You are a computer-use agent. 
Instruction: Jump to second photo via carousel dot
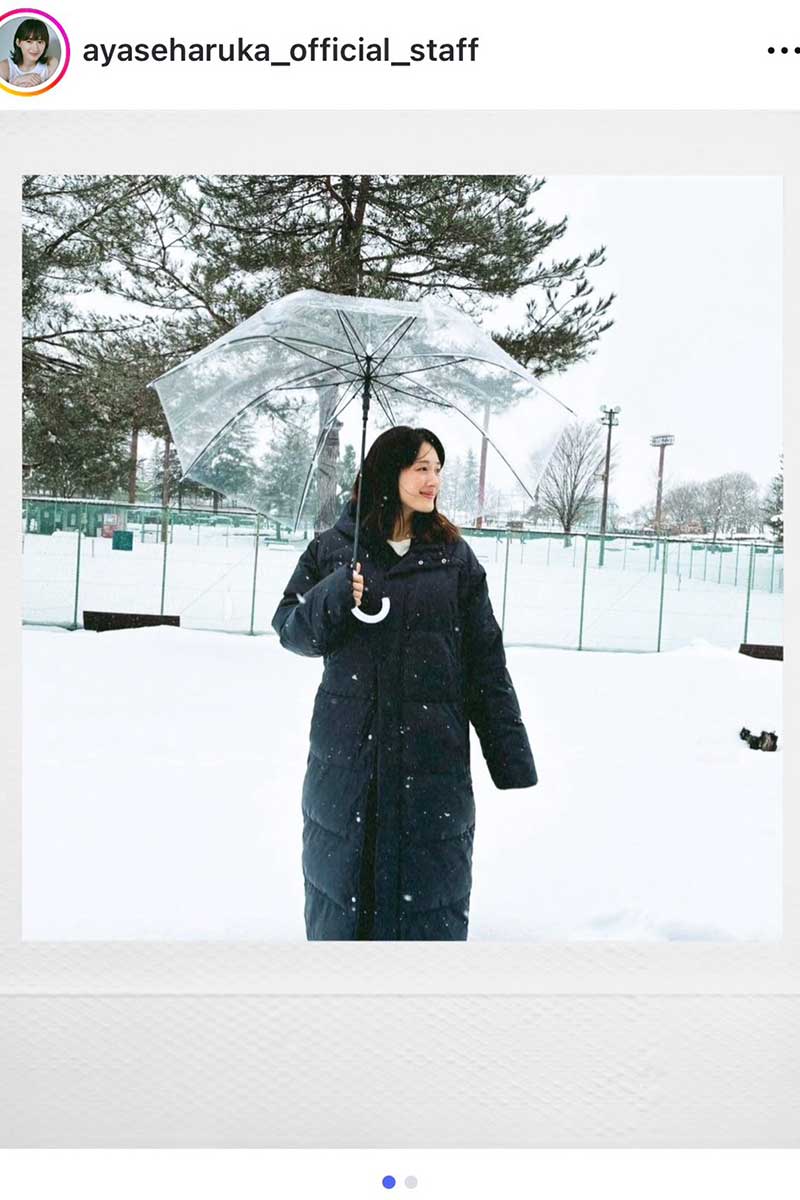click(x=411, y=1182)
